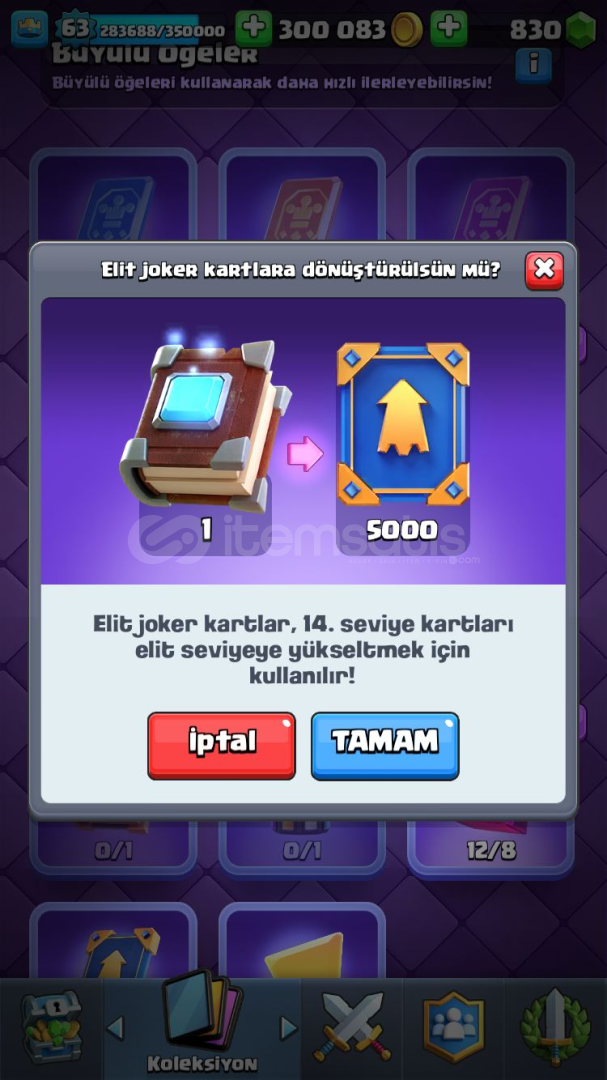Confirm the conversion with TAMAM
The height and width of the screenshot is (1080, 607).
(x=384, y=745)
